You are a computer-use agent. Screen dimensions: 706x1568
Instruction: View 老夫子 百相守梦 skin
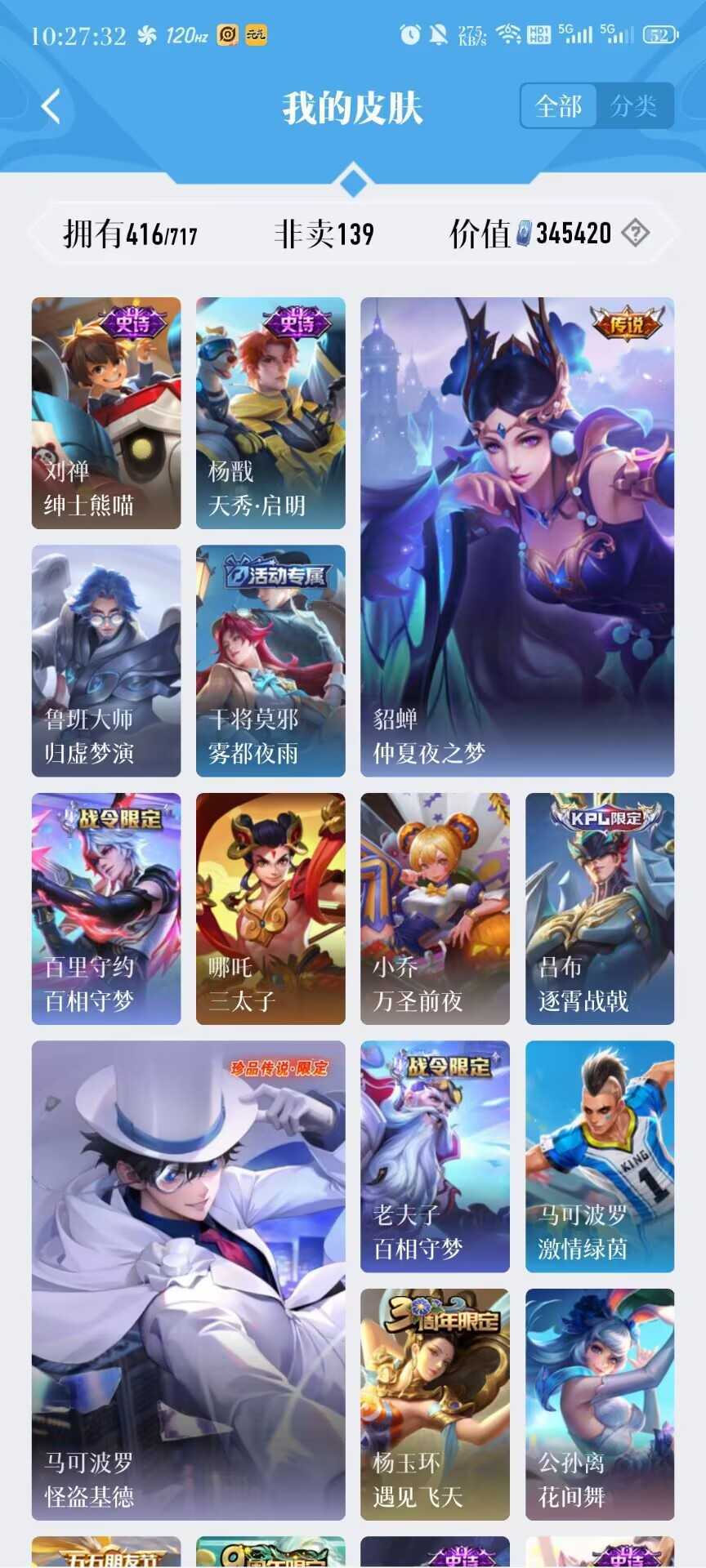tap(435, 1156)
